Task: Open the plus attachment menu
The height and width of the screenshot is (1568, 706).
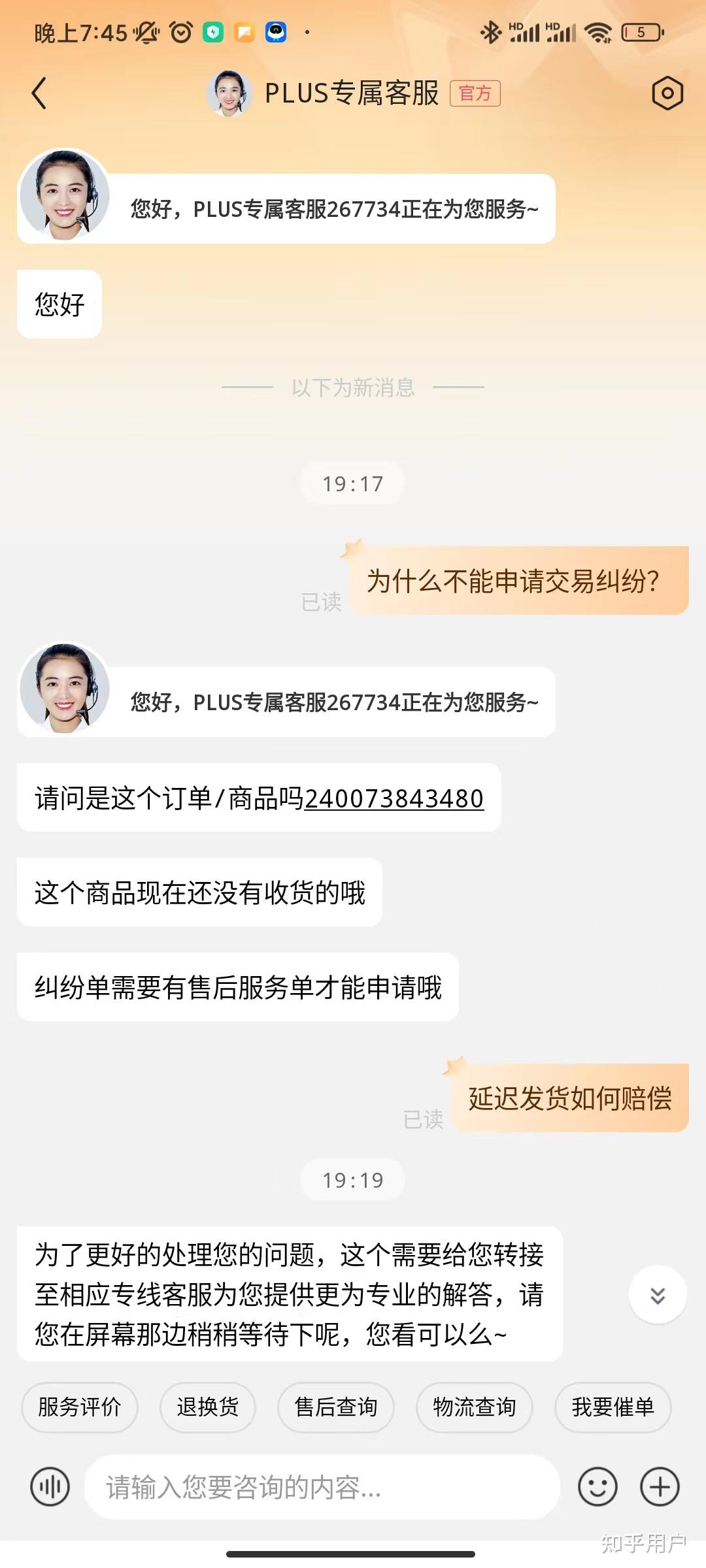Action: pos(660,1487)
